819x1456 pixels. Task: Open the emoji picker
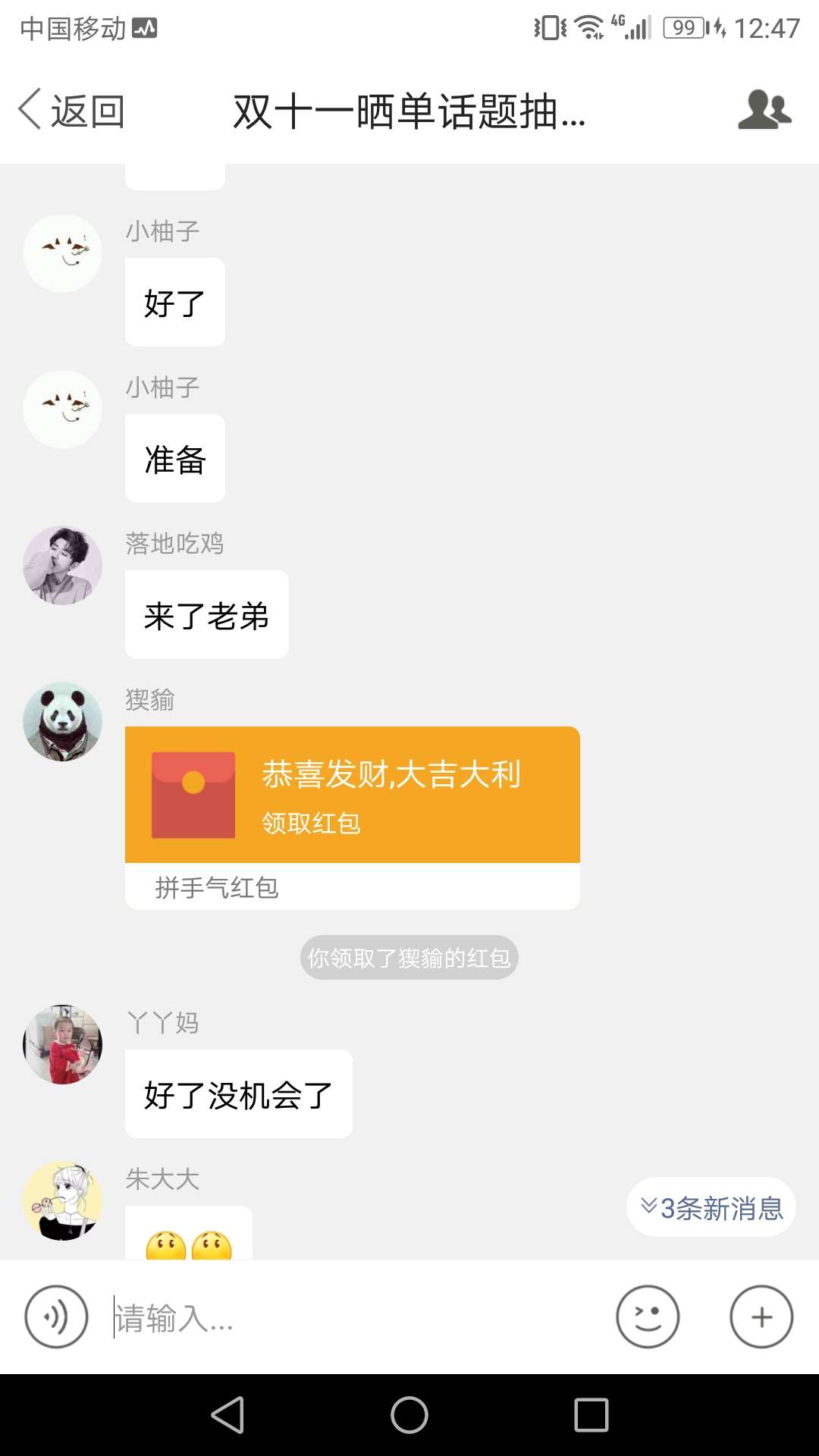point(648,1316)
